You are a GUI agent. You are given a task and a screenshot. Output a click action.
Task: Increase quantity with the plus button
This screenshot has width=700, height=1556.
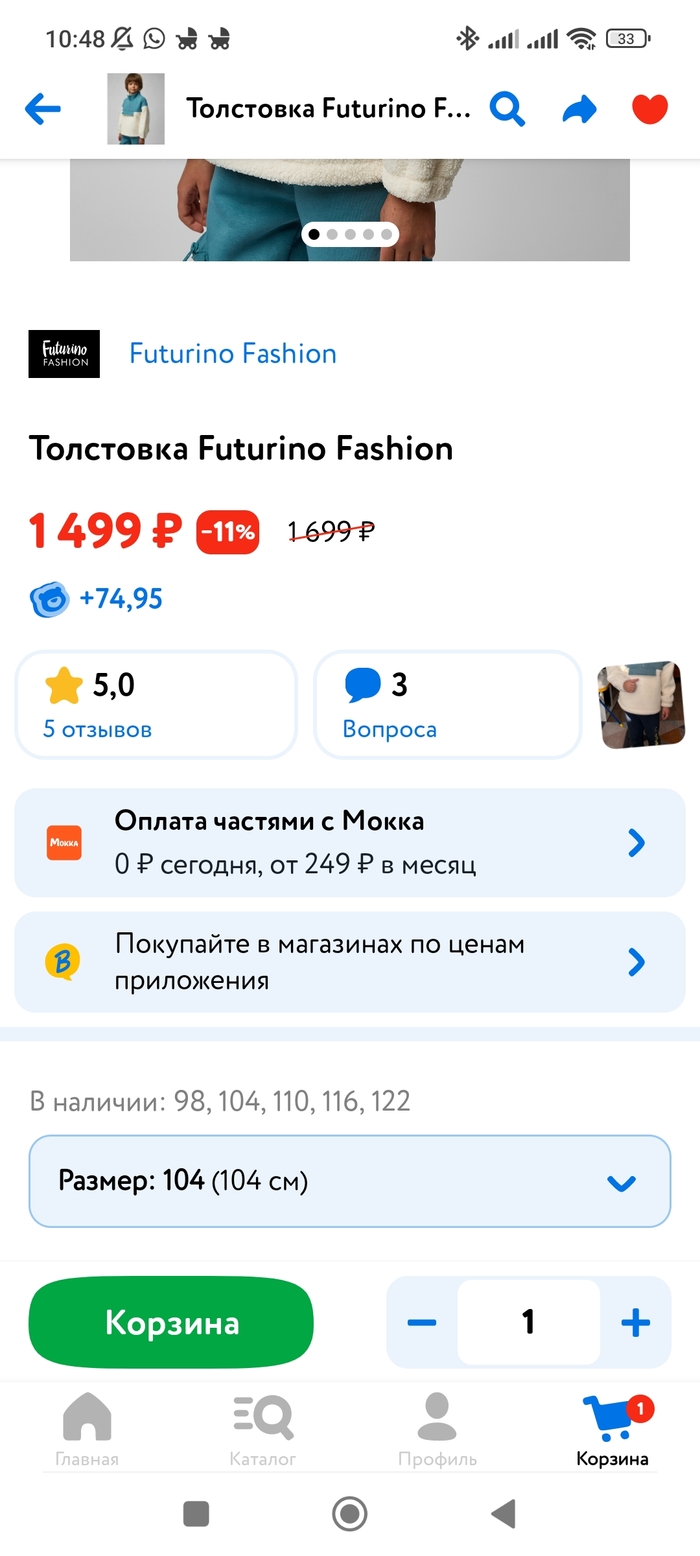636,1322
